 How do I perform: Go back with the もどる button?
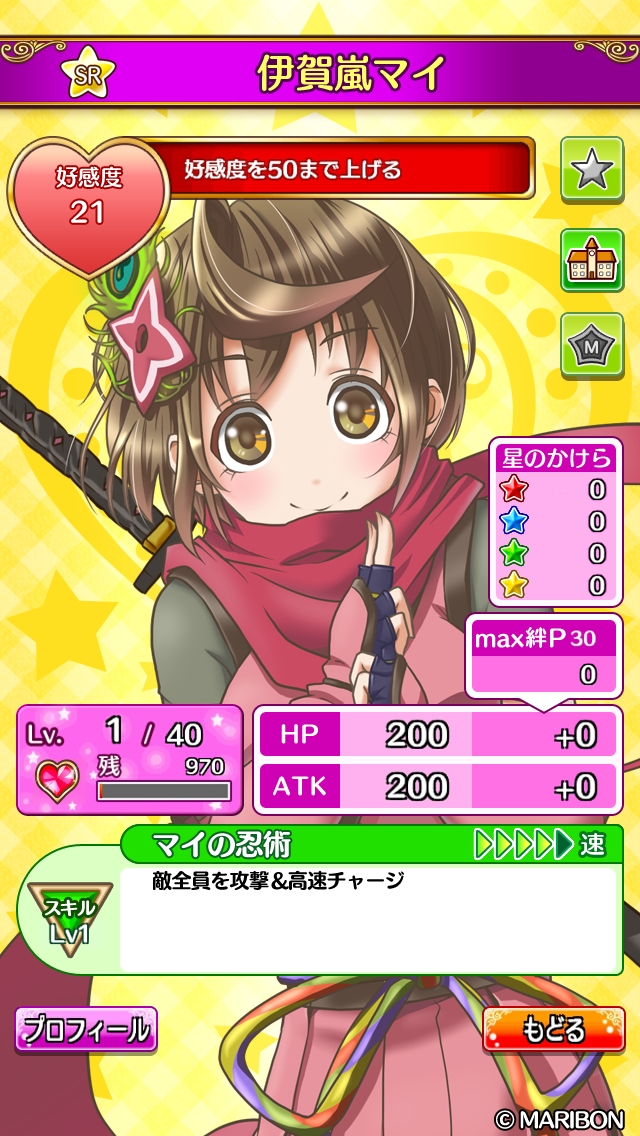click(x=553, y=1029)
